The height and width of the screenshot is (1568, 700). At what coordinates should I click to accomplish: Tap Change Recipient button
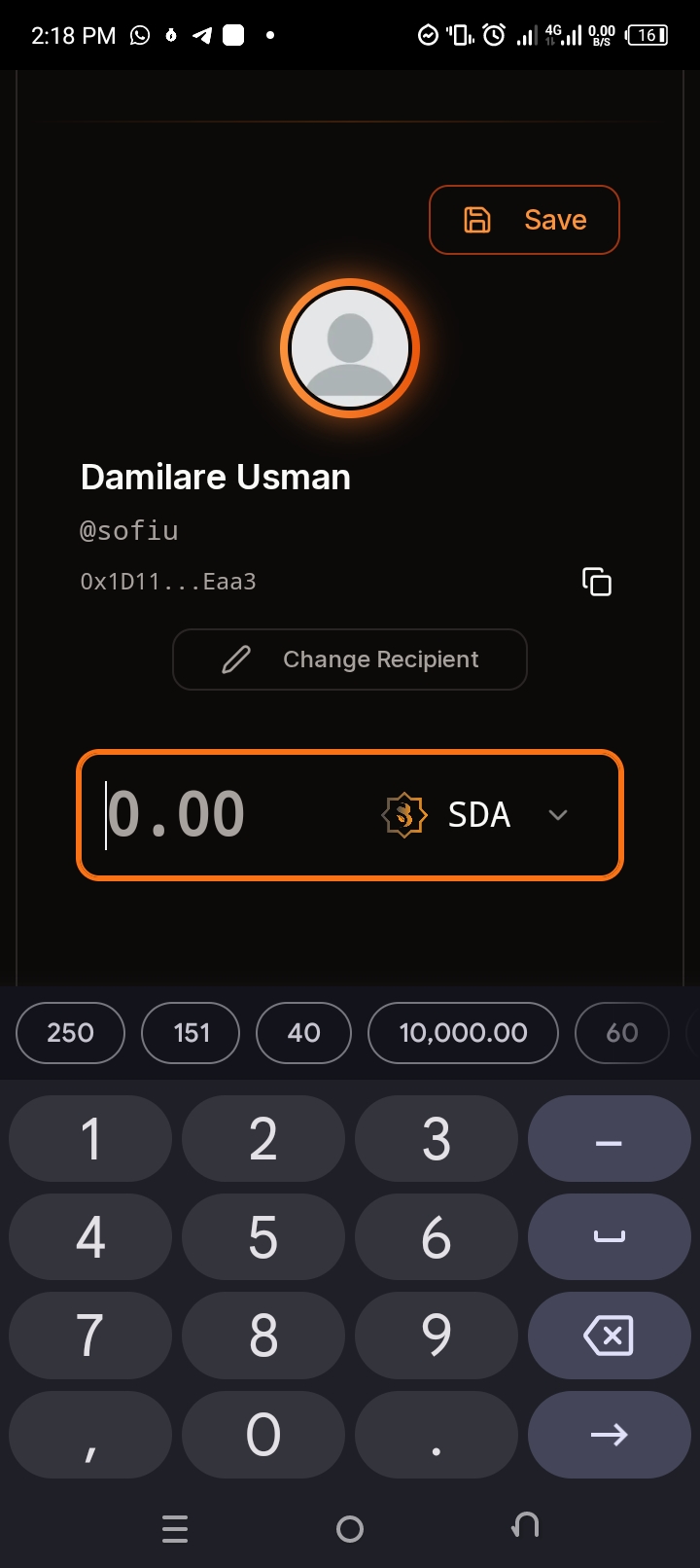point(350,659)
